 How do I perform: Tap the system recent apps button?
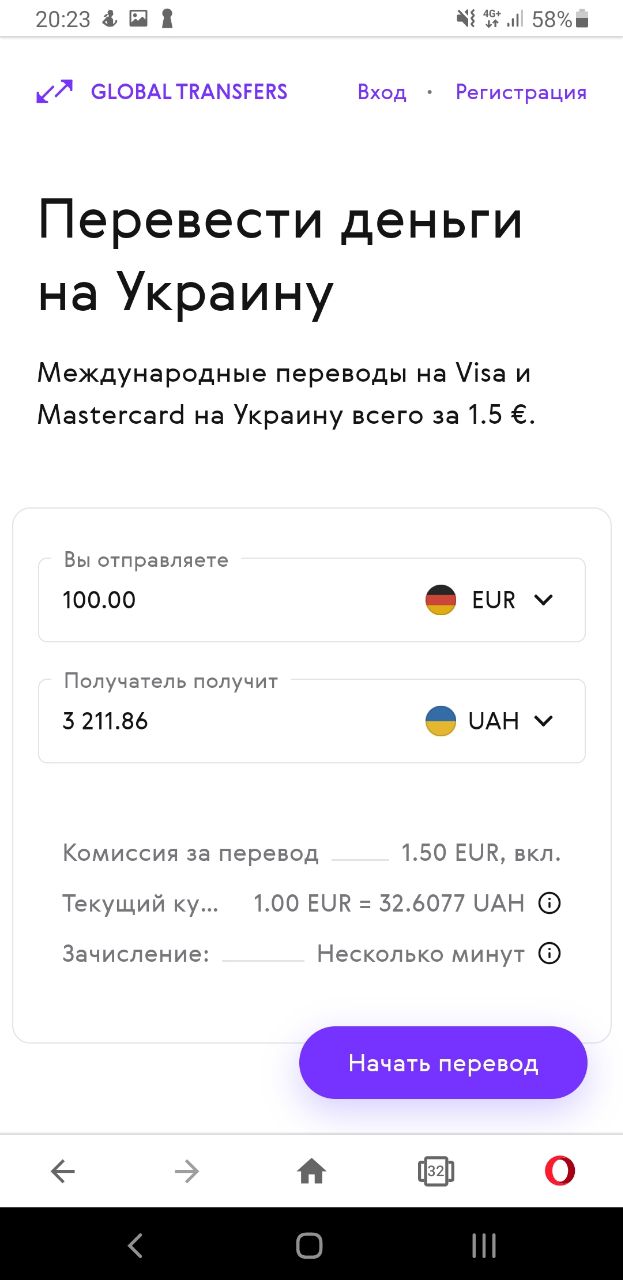coord(484,1245)
